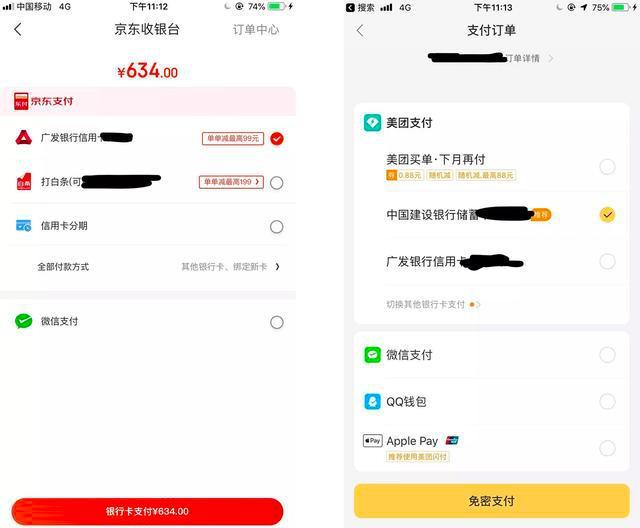
Task: Choose 信用卡分期 installment payment
Action: [149, 226]
